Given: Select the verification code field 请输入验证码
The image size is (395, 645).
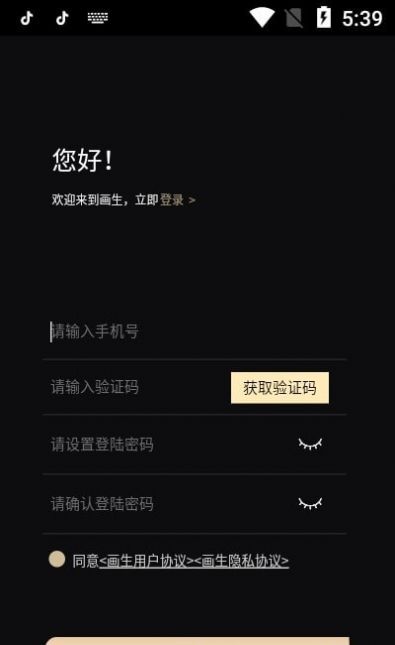Looking at the screenshot, I should click(136, 387).
